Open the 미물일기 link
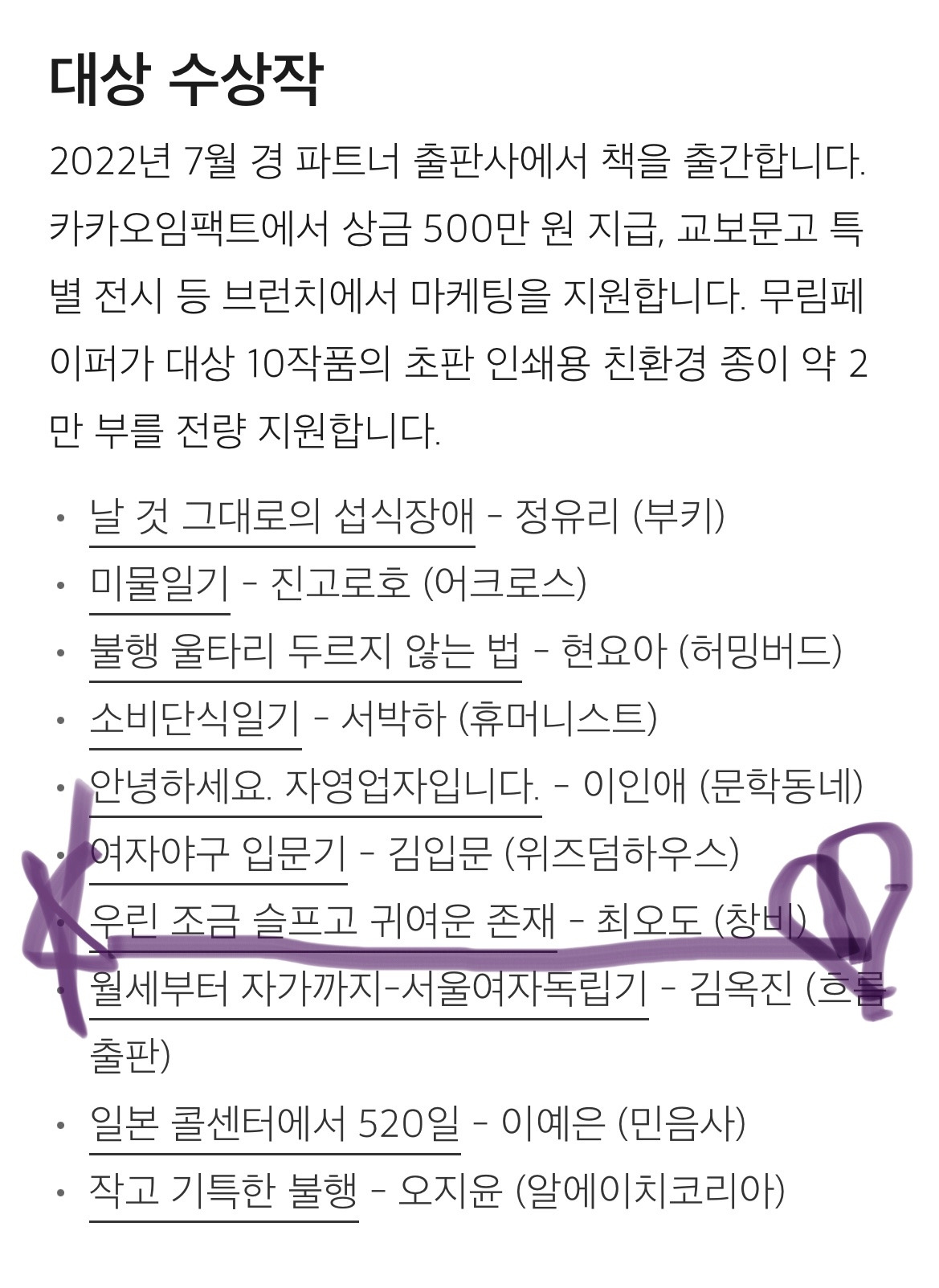The width and height of the screenshot is (939, 1288). [160, 584]
